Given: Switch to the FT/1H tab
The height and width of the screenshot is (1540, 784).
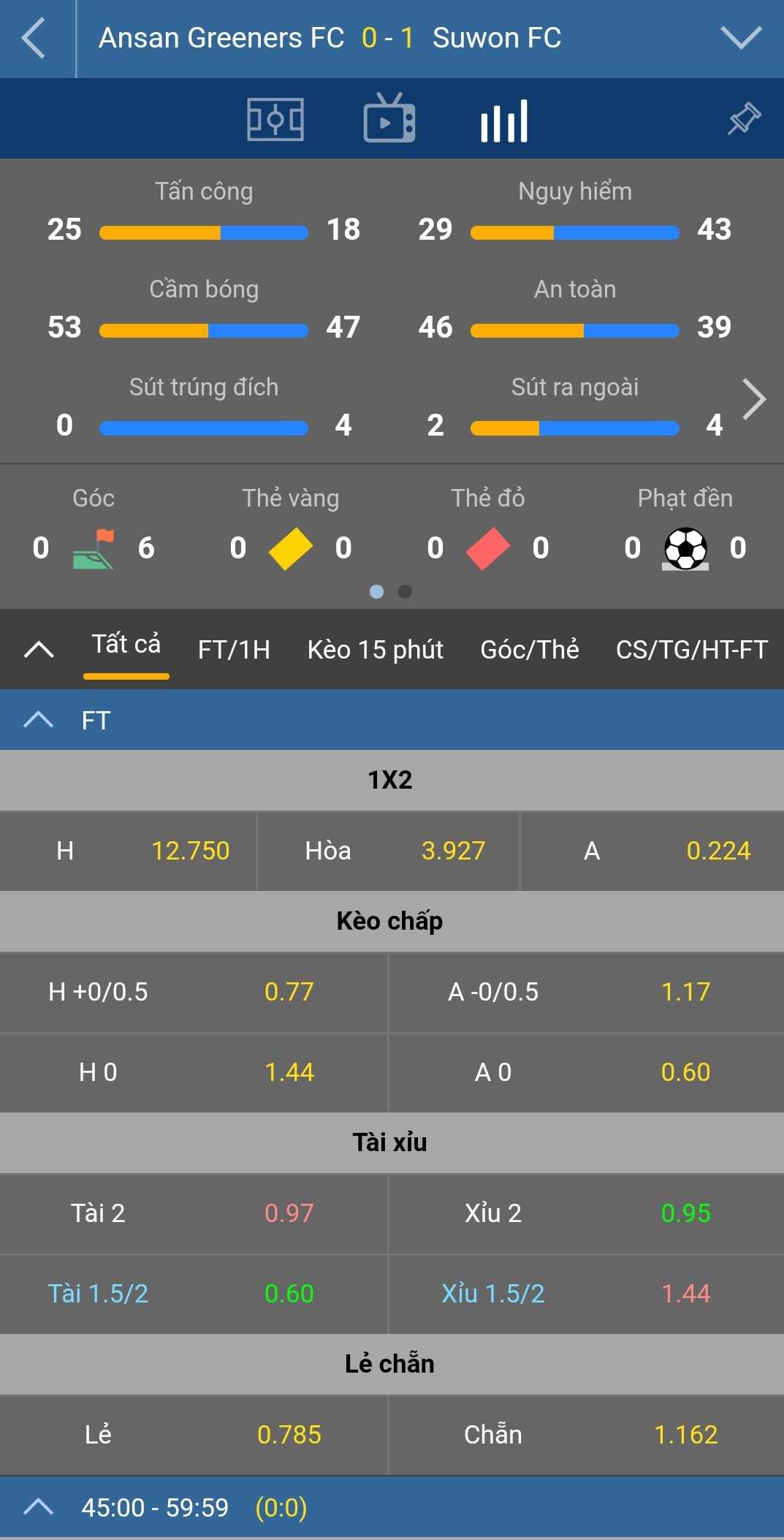Looking at the screenshot, I should 234,649.
